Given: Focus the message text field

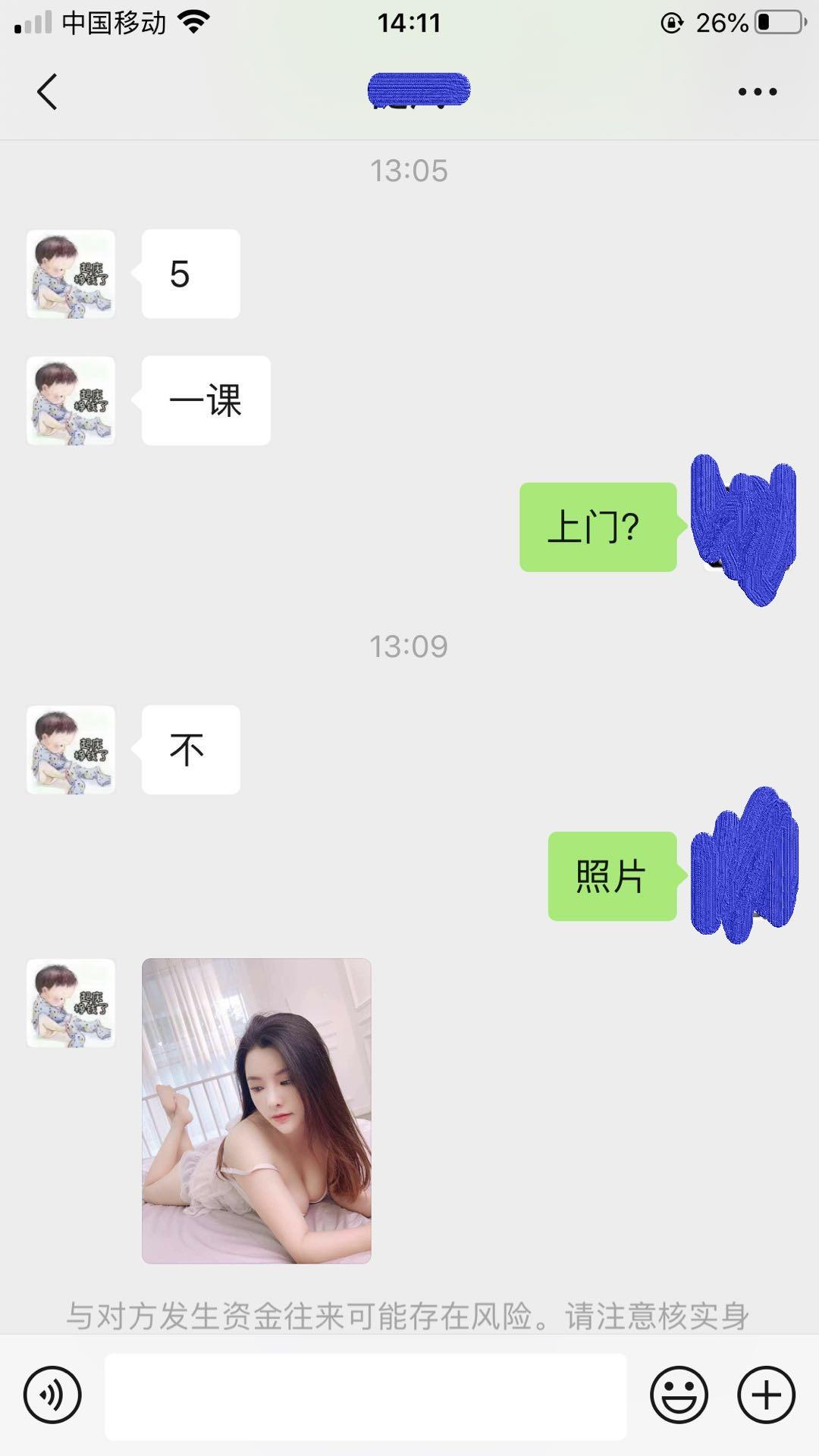Looking at the screenshot, I should pyautogui.click(x=366, y=1396).
